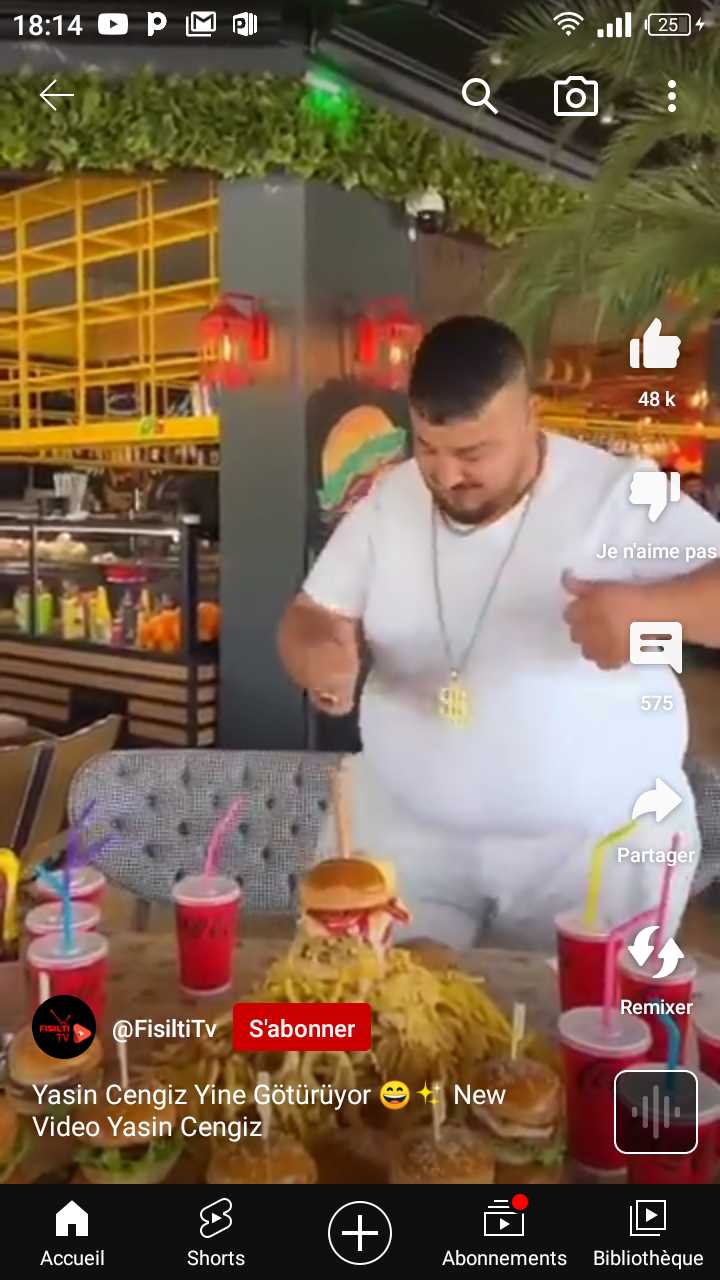This screenshot has width=720, height=1280.
Task: Remix this Short with Remixer
Action: click(656, 953)
